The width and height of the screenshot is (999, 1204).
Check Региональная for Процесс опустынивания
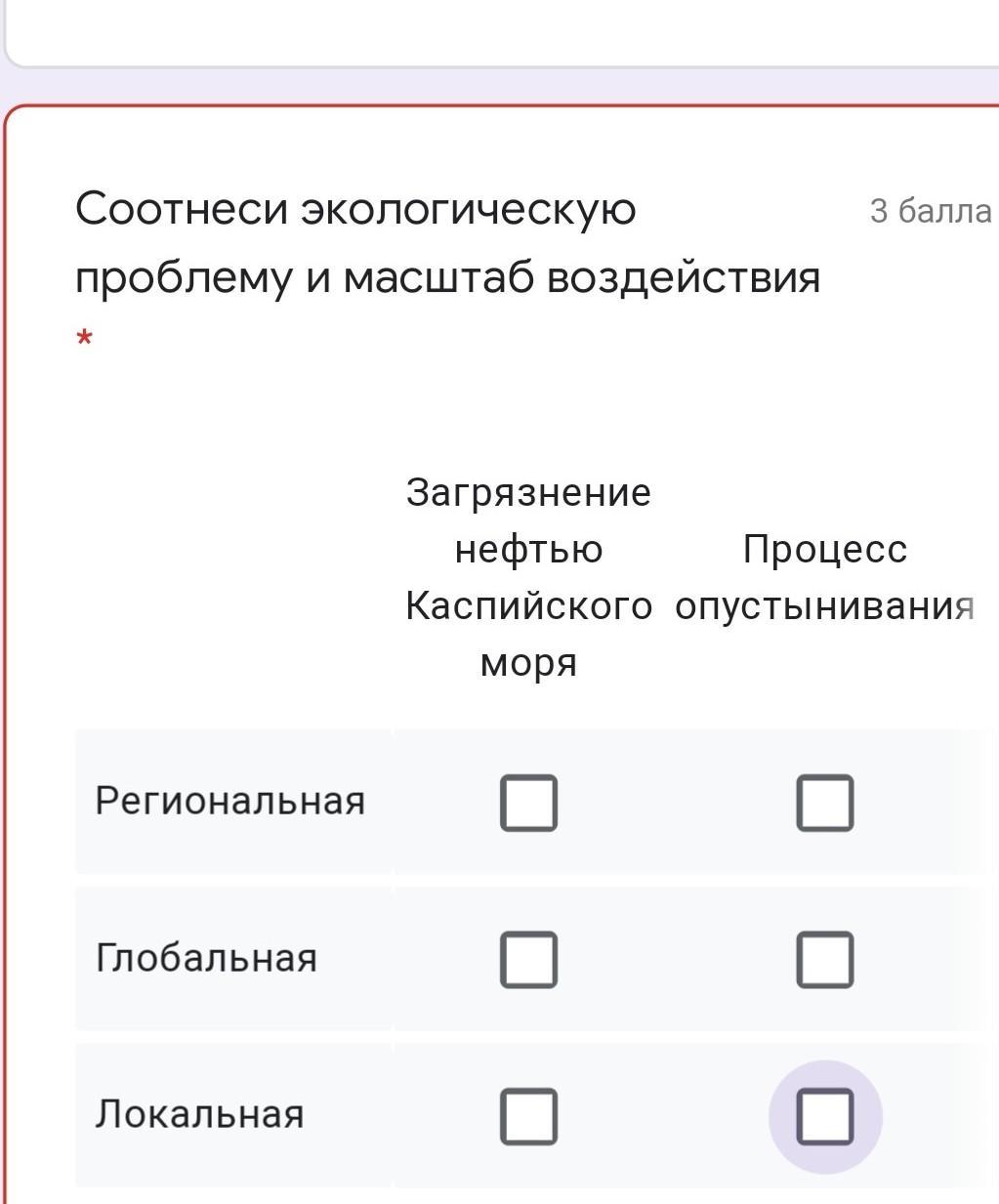tap(825, 803)
